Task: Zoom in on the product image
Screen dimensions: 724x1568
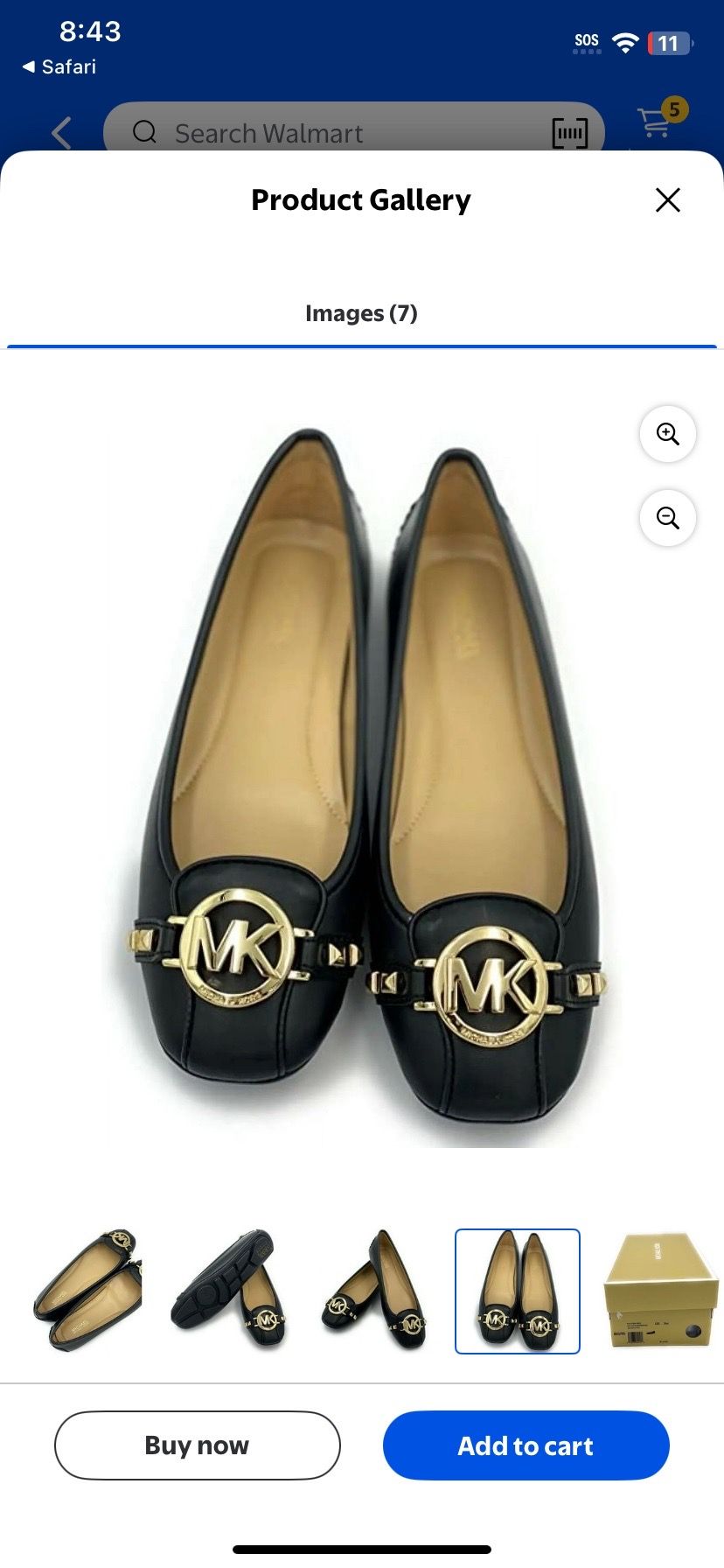Action: pyautogui.click(x=668, y=434)
